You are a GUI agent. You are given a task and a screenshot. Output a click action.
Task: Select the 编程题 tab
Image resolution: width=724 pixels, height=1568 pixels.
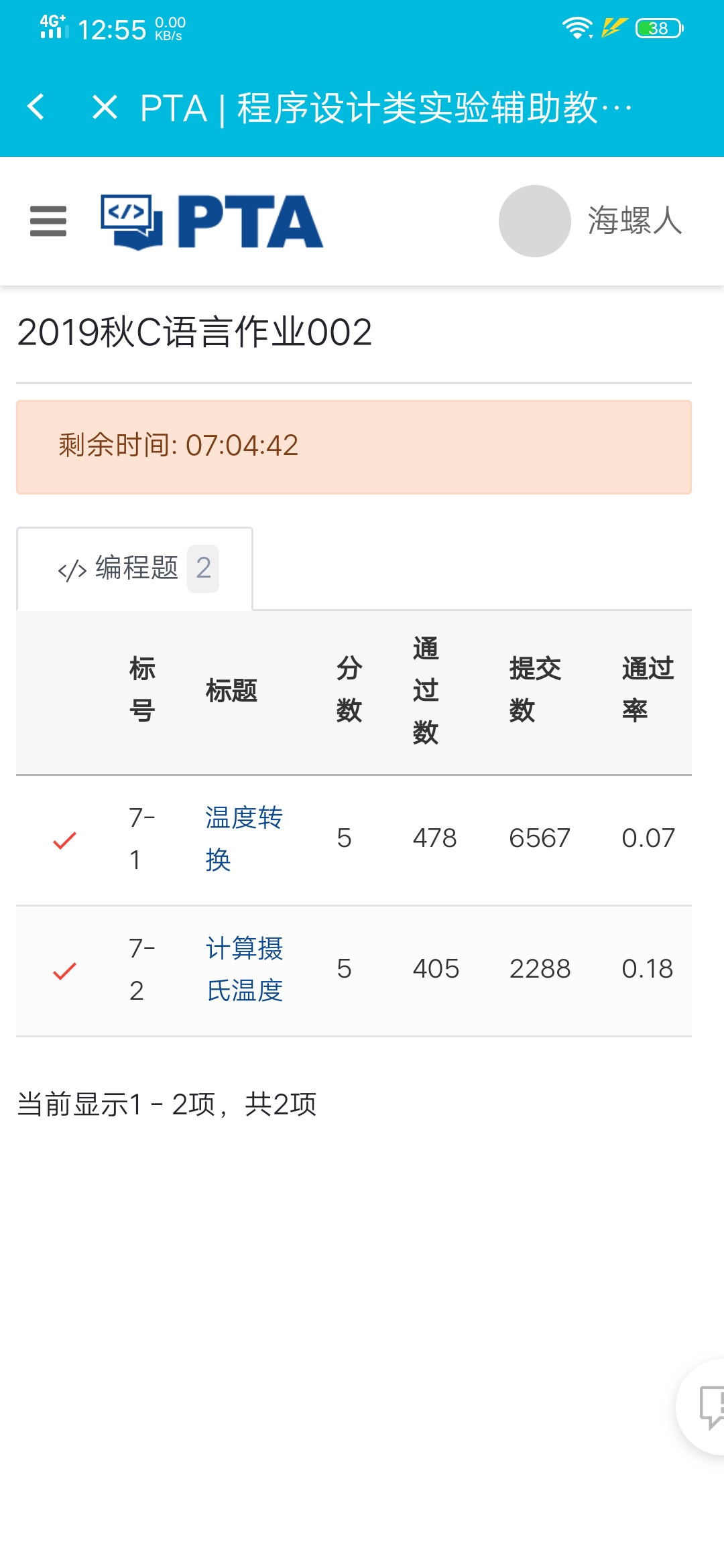135,568
